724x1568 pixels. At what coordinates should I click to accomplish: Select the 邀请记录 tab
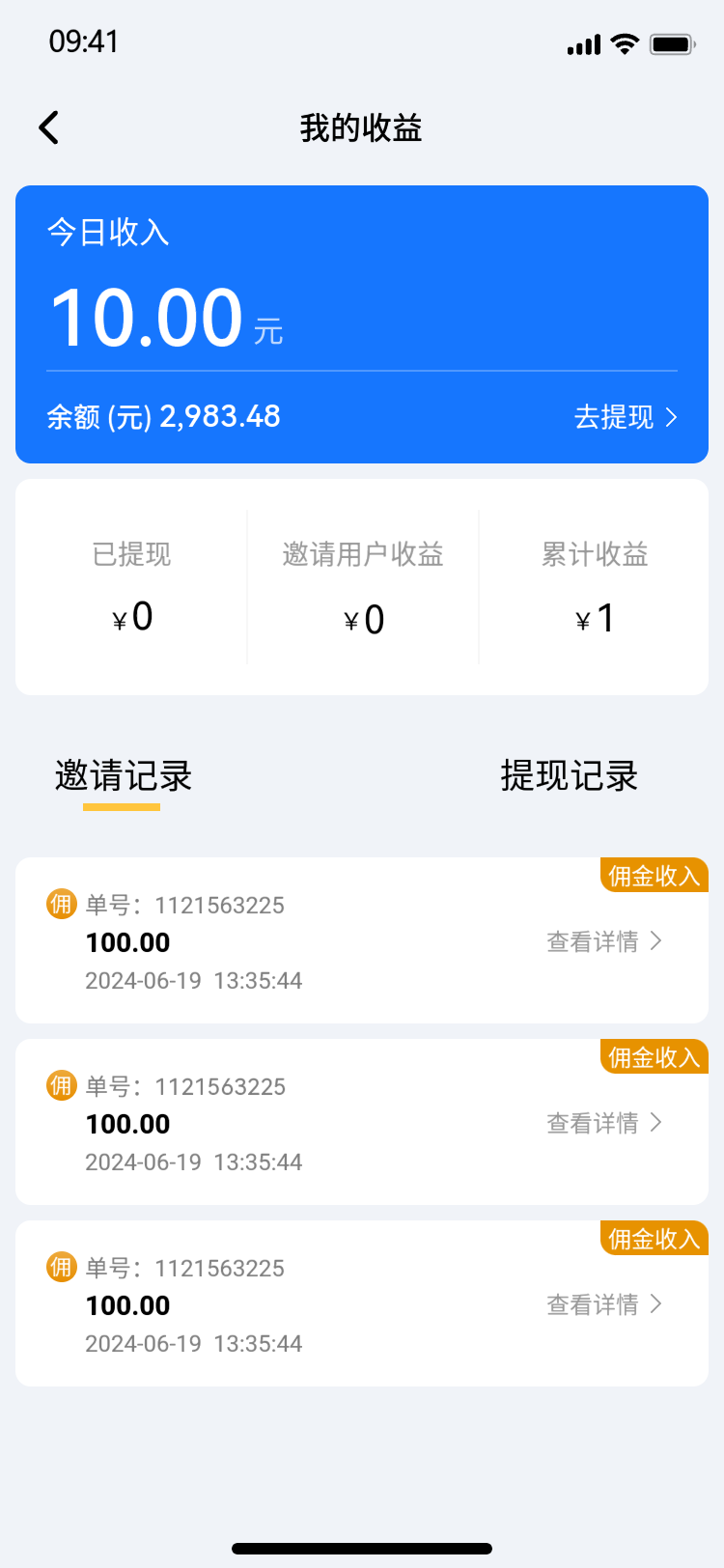[x=124, y=776]
